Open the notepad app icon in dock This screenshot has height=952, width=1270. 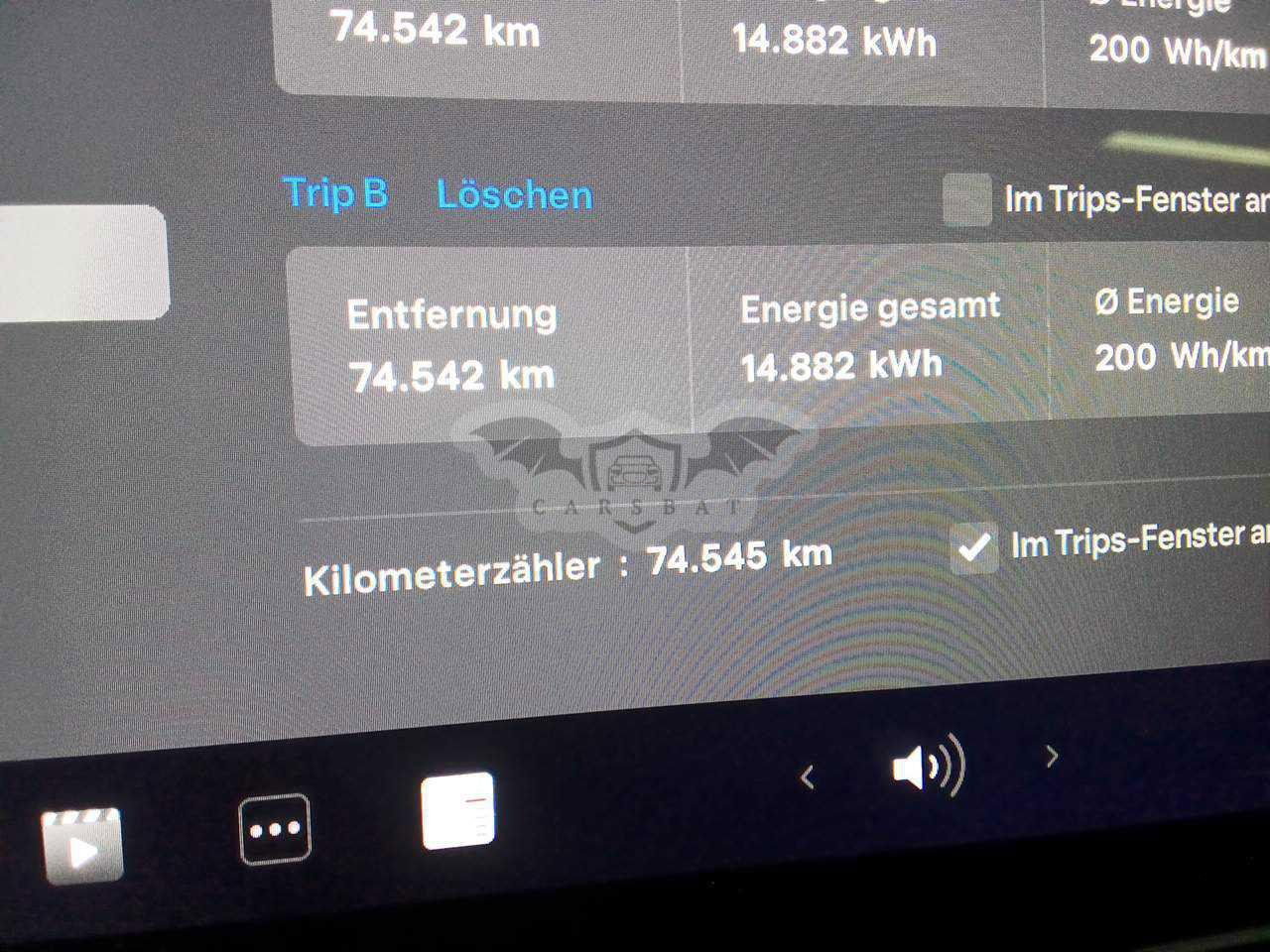(457, 810)
